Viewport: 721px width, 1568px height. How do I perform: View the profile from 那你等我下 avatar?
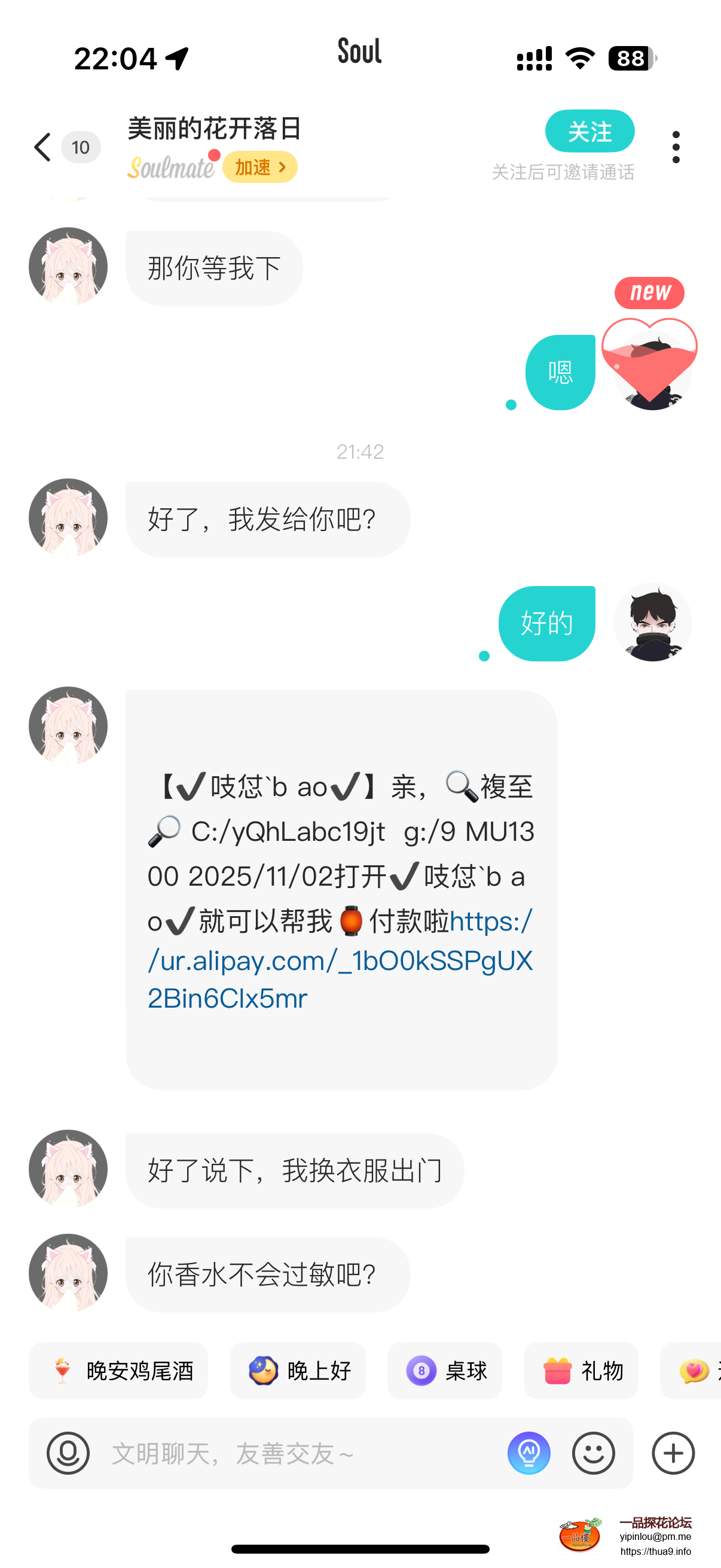(x=68, y=267)
